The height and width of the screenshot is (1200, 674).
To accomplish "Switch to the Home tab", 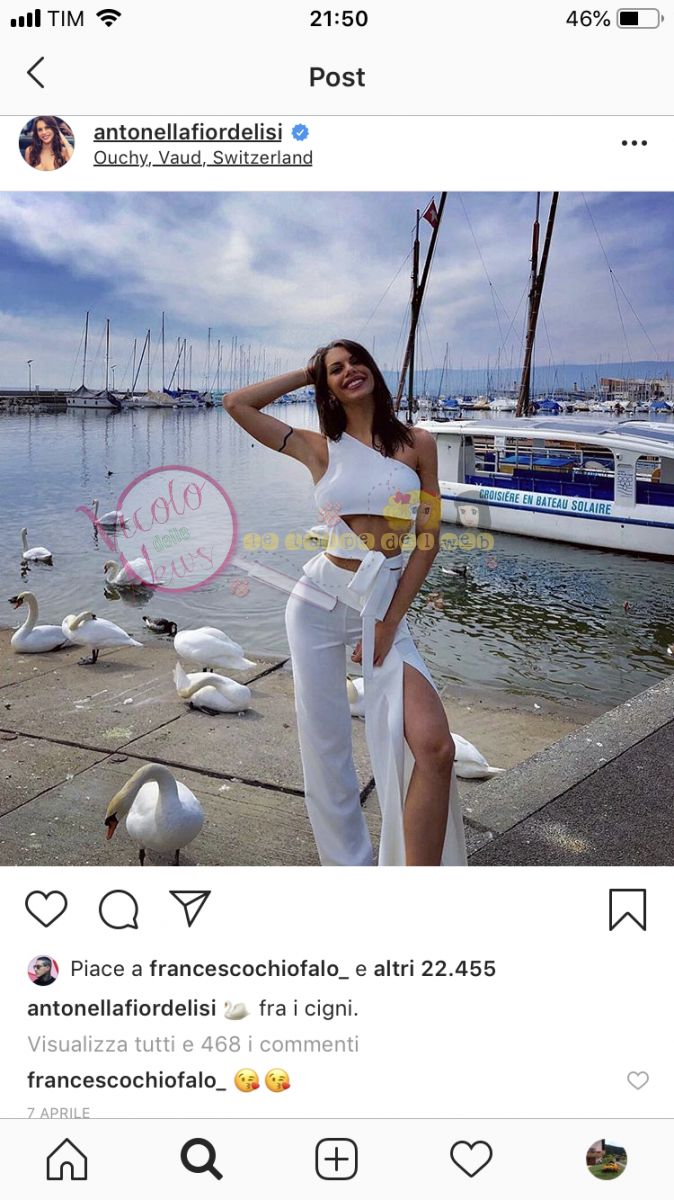I will (x=67, y=1160).
